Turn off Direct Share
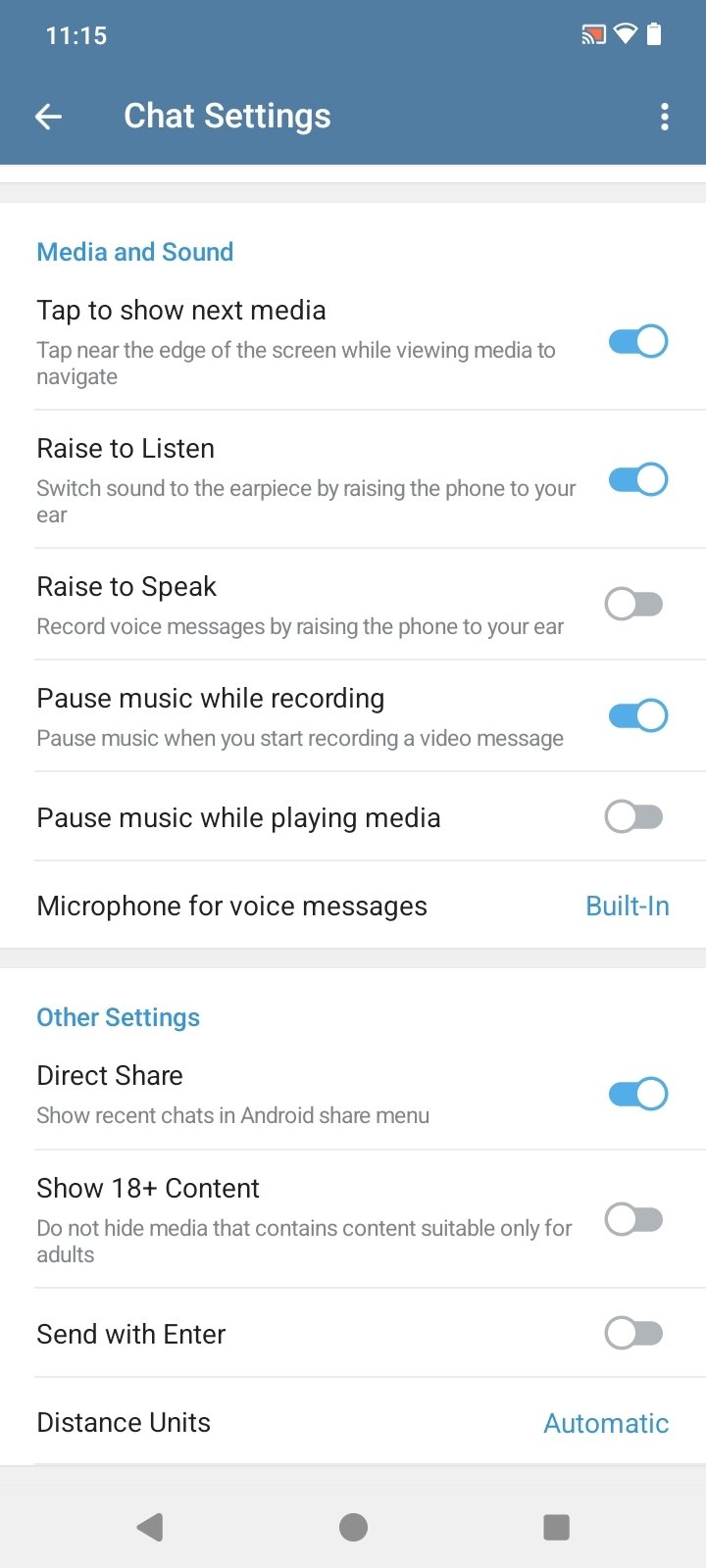The width and height of the screenshot is (706, 1568). (x=637, y=1094)
